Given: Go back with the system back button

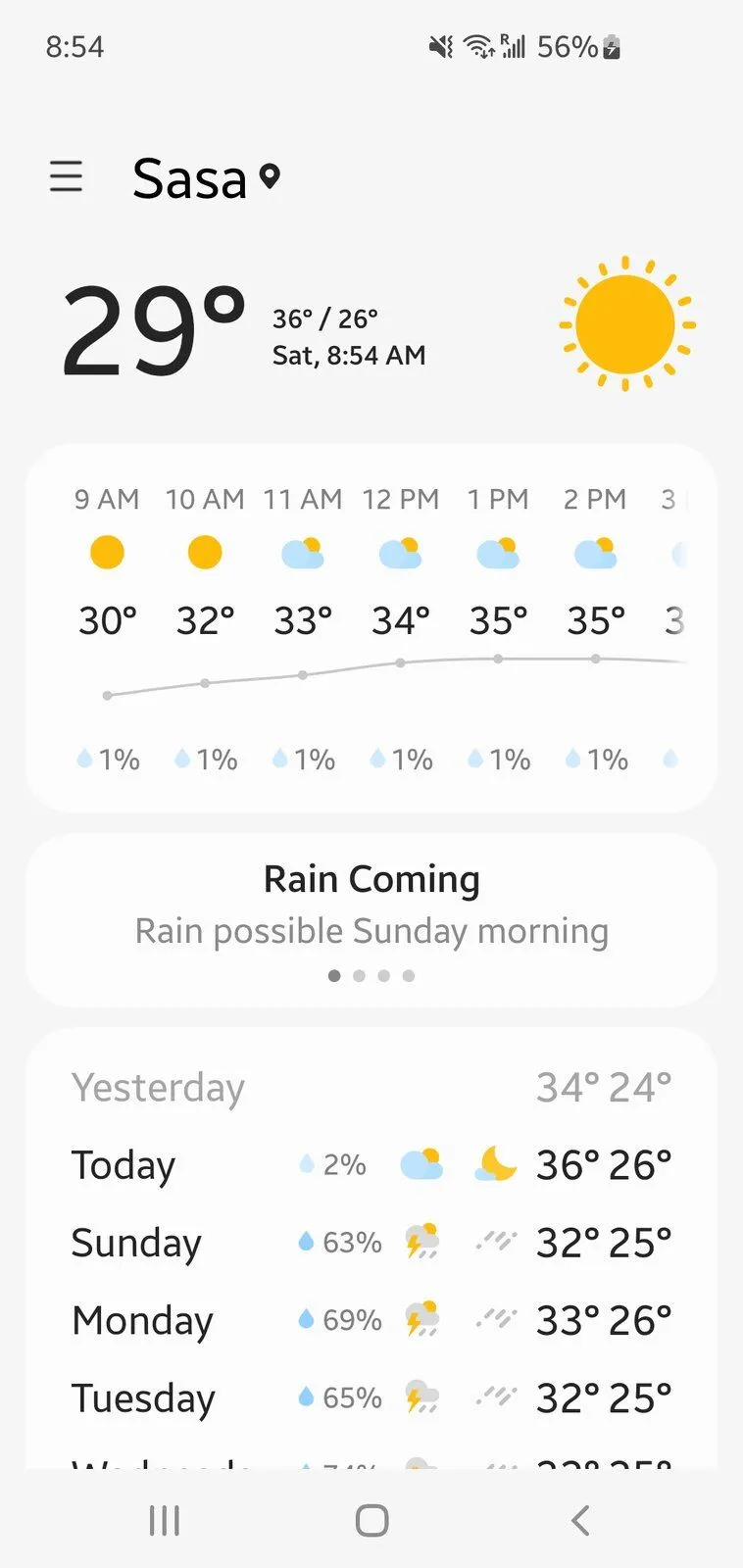Looking at the screenshot, I should [x=579, y=1521].
